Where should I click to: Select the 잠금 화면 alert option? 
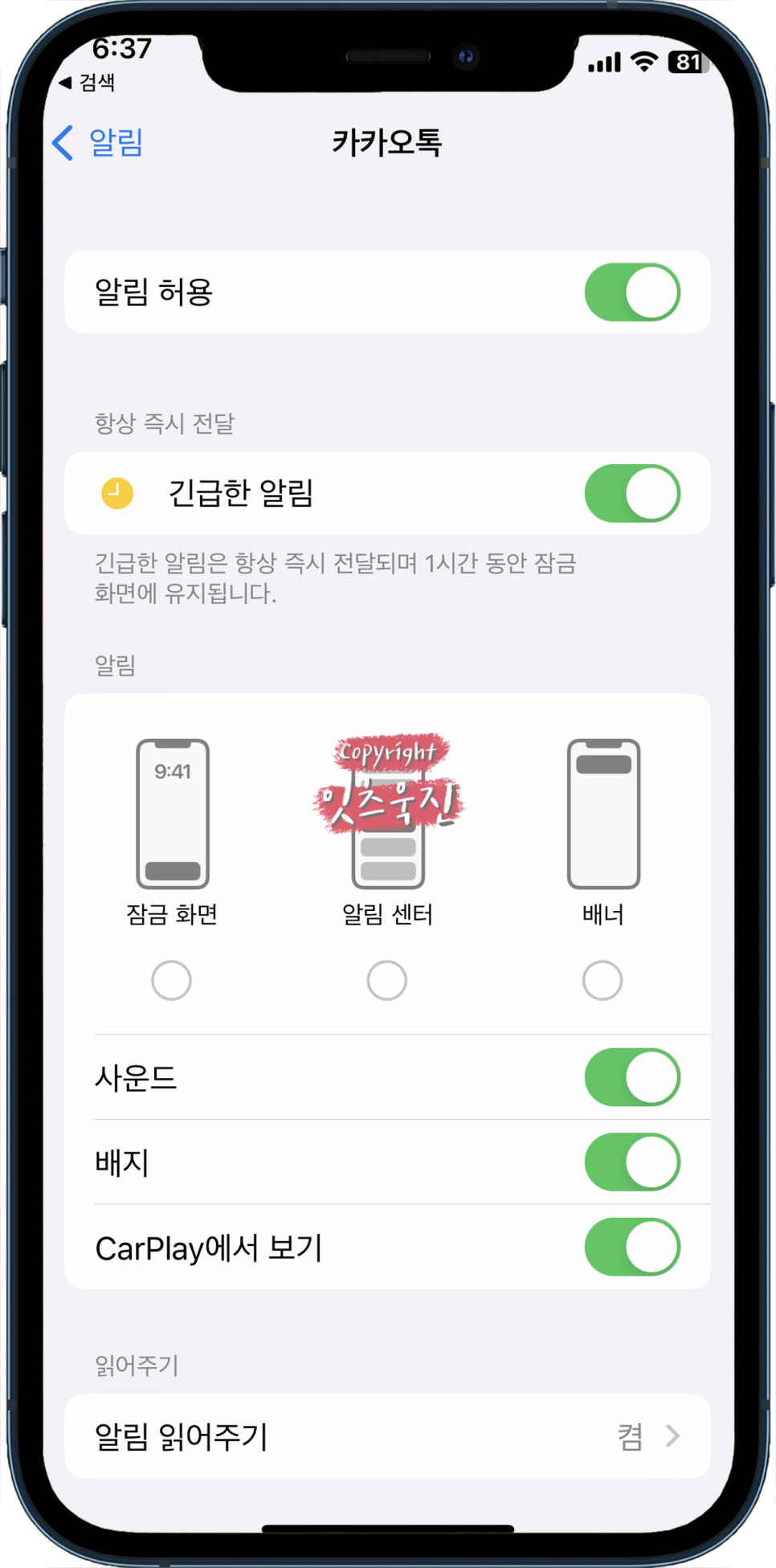[171, 980]
